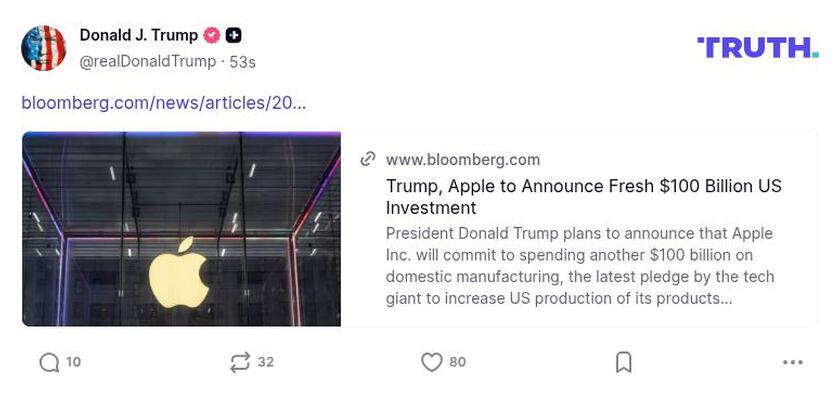The image size is (840, 405).
Task: ReTruth this post
Action: click(x=240, y=362)
